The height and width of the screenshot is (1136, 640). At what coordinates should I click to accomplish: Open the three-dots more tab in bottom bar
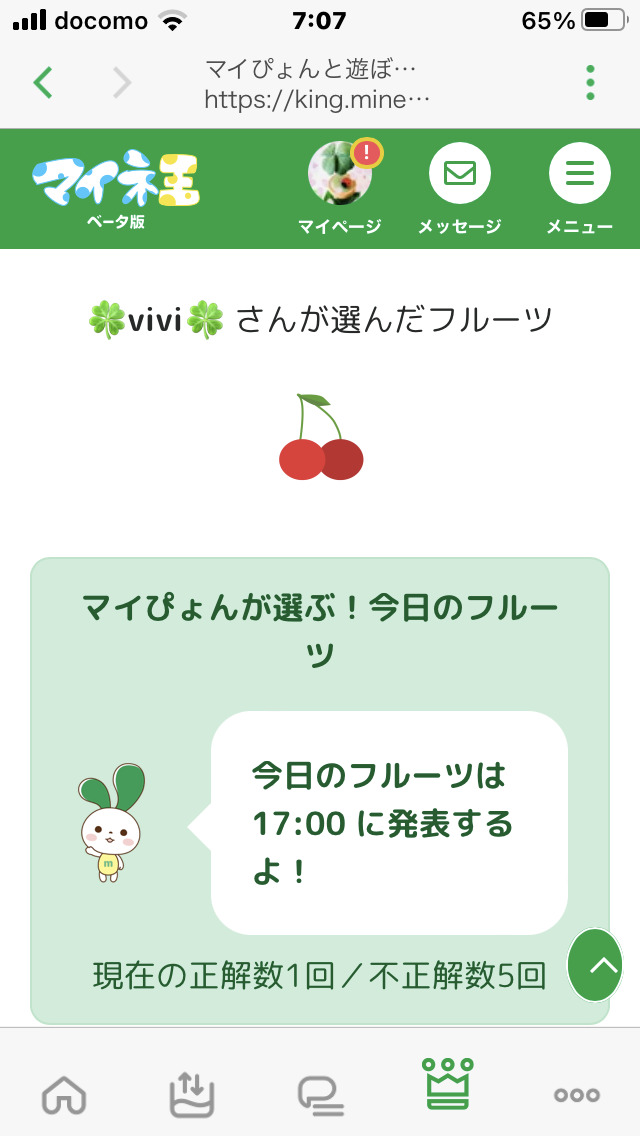(577, 1095)
